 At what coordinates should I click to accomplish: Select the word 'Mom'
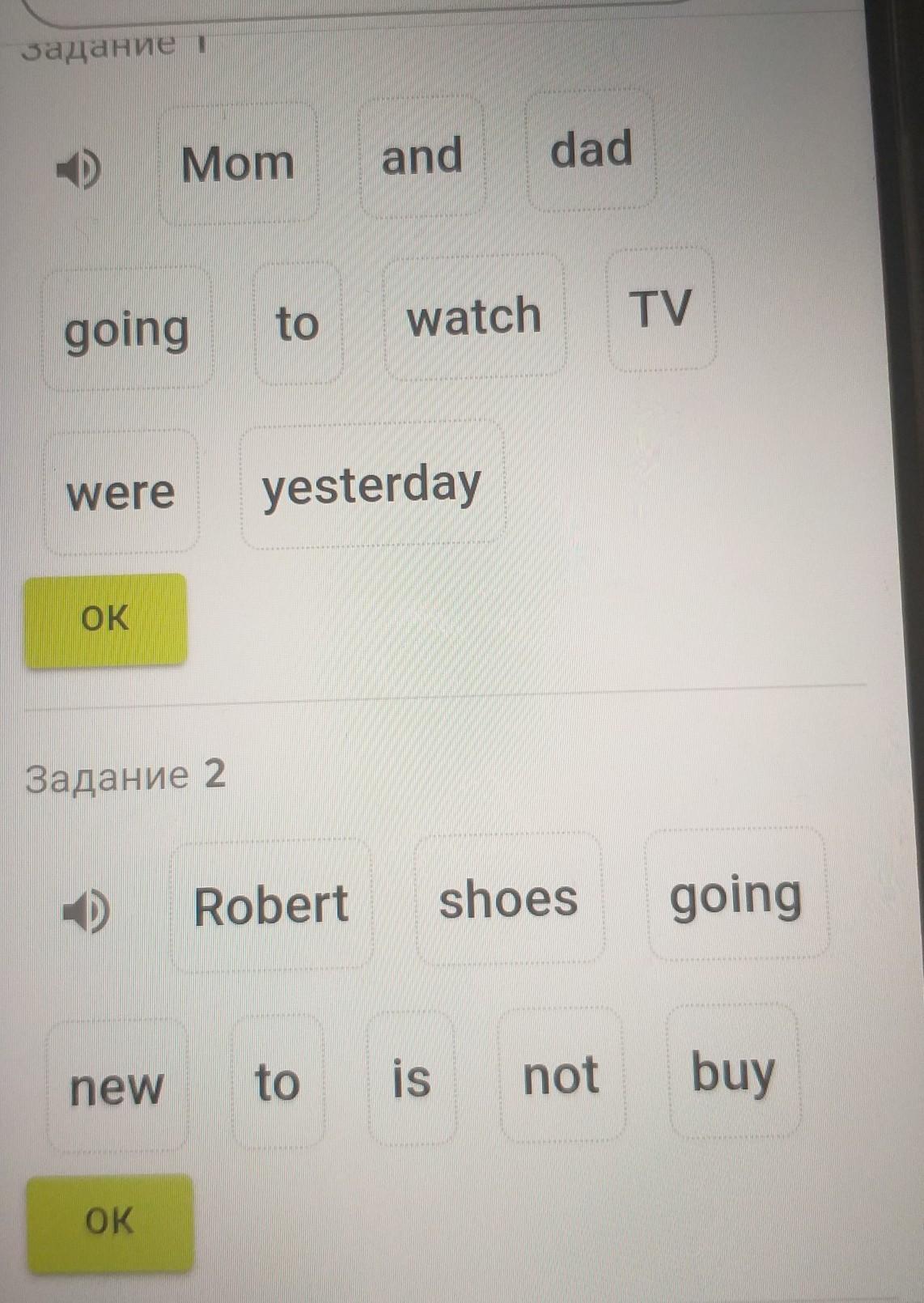[238, 163]
